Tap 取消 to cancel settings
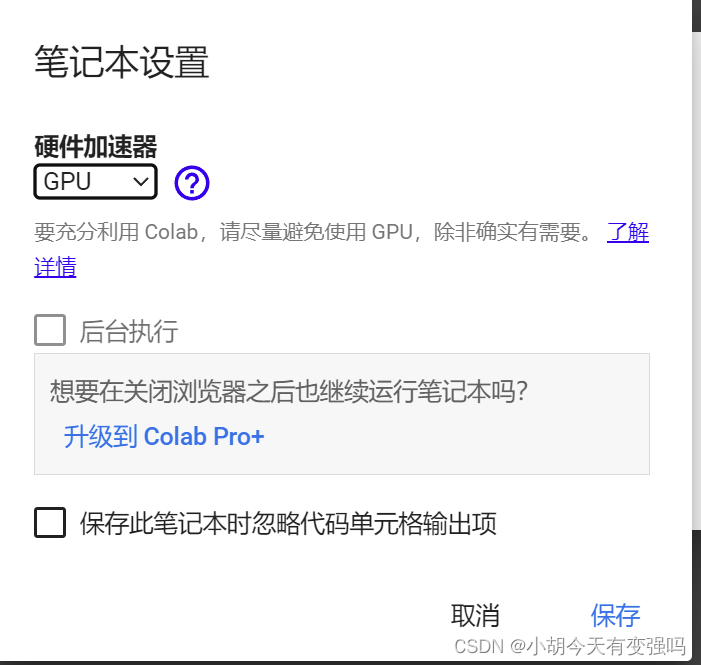 click(x=475, y=615)
